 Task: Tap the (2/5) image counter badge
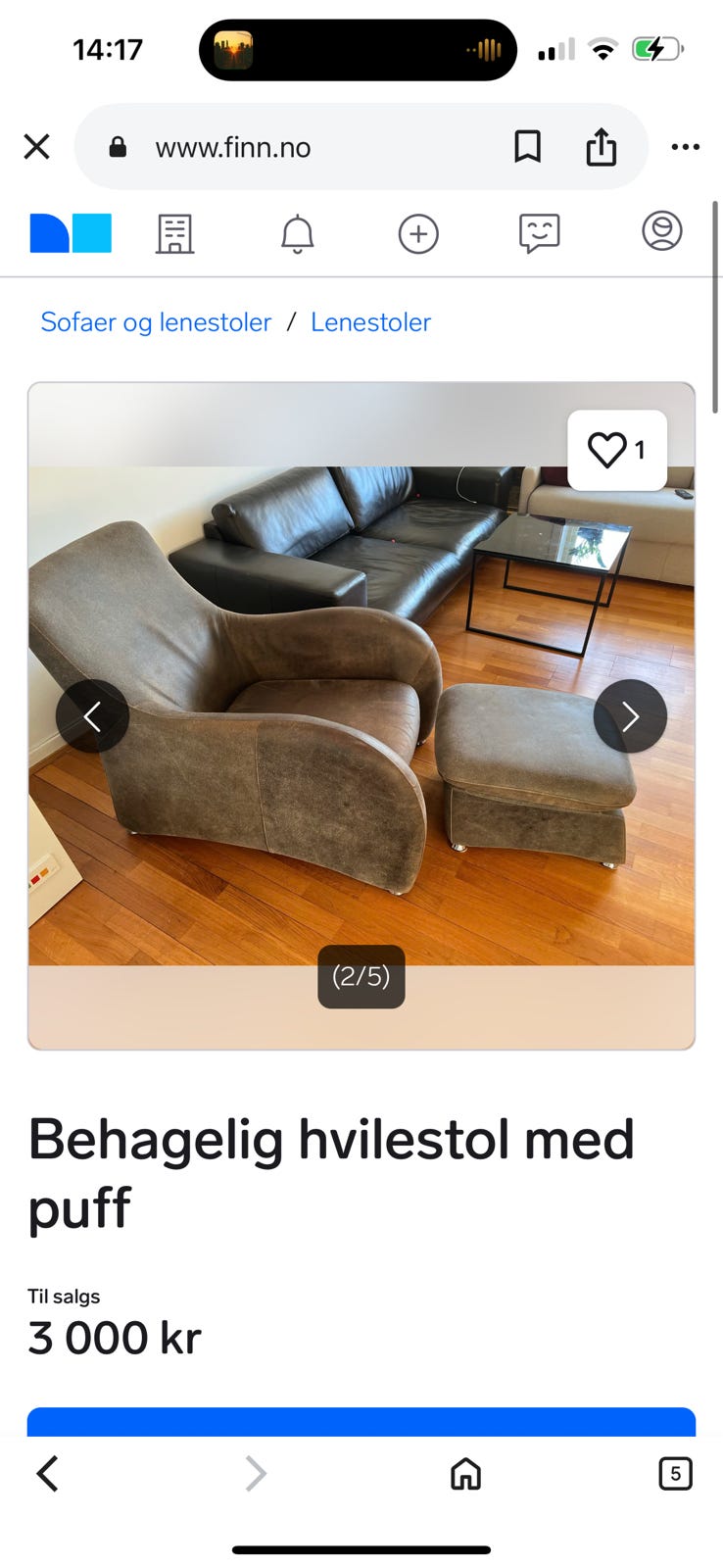[361, 976]
